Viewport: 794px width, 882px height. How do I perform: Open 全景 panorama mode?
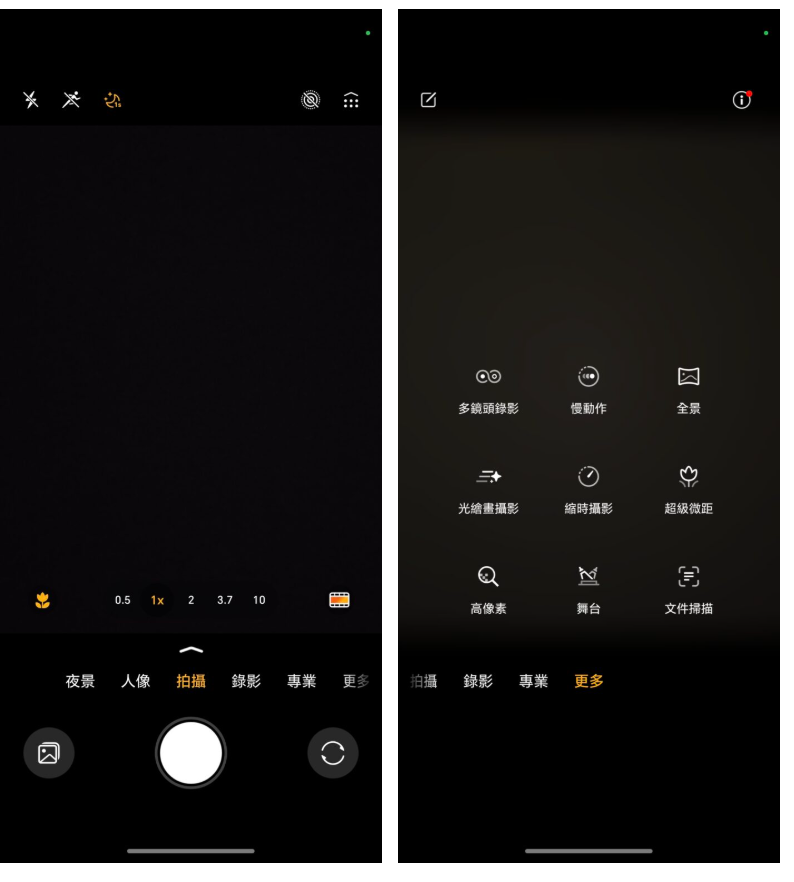click(688, 388)
